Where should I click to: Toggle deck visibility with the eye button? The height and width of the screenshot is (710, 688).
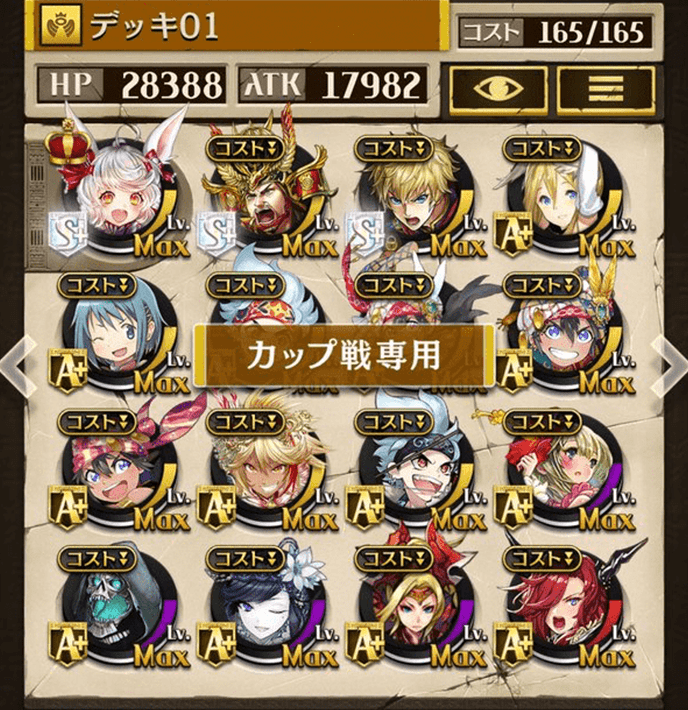[496, 86]
